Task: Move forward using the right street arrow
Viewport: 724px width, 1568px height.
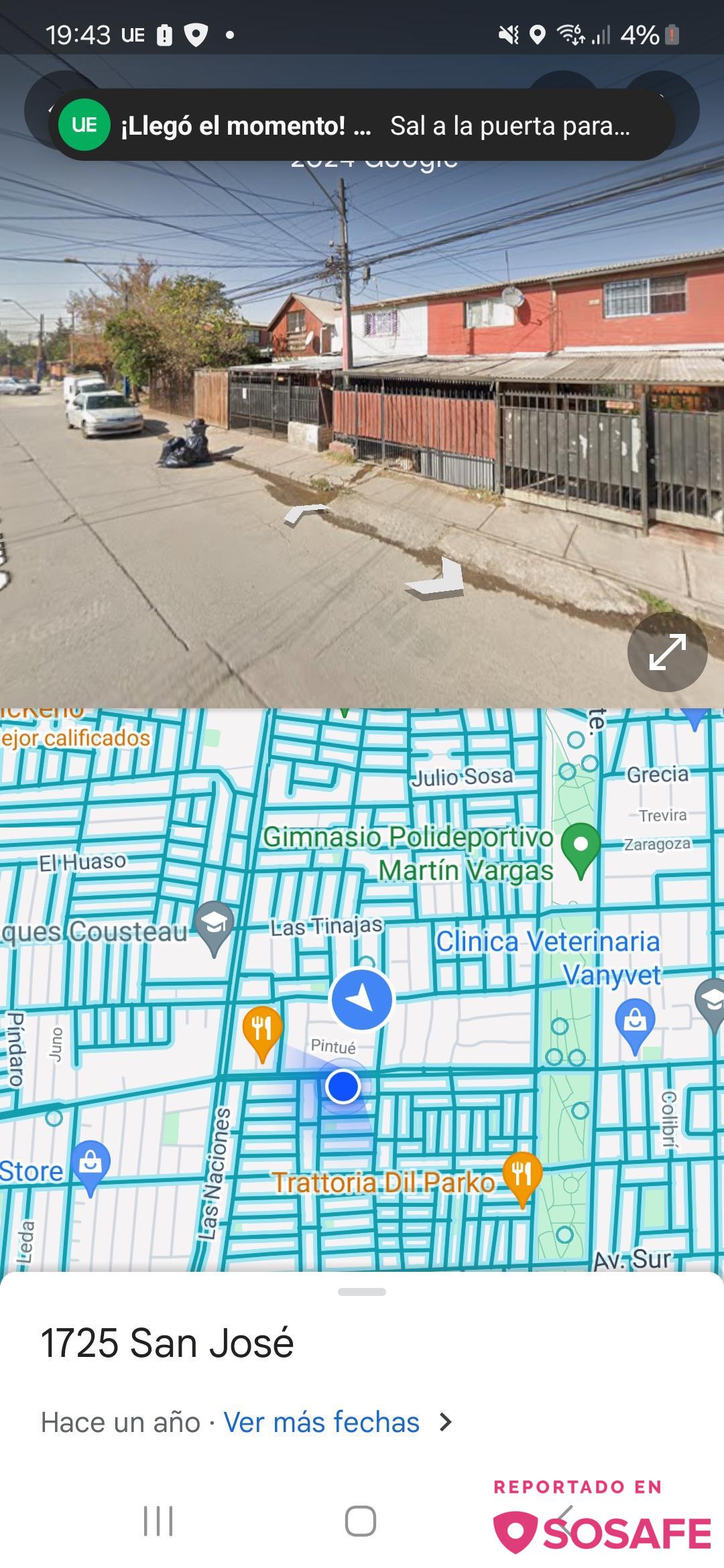Action: click(436, 578)
